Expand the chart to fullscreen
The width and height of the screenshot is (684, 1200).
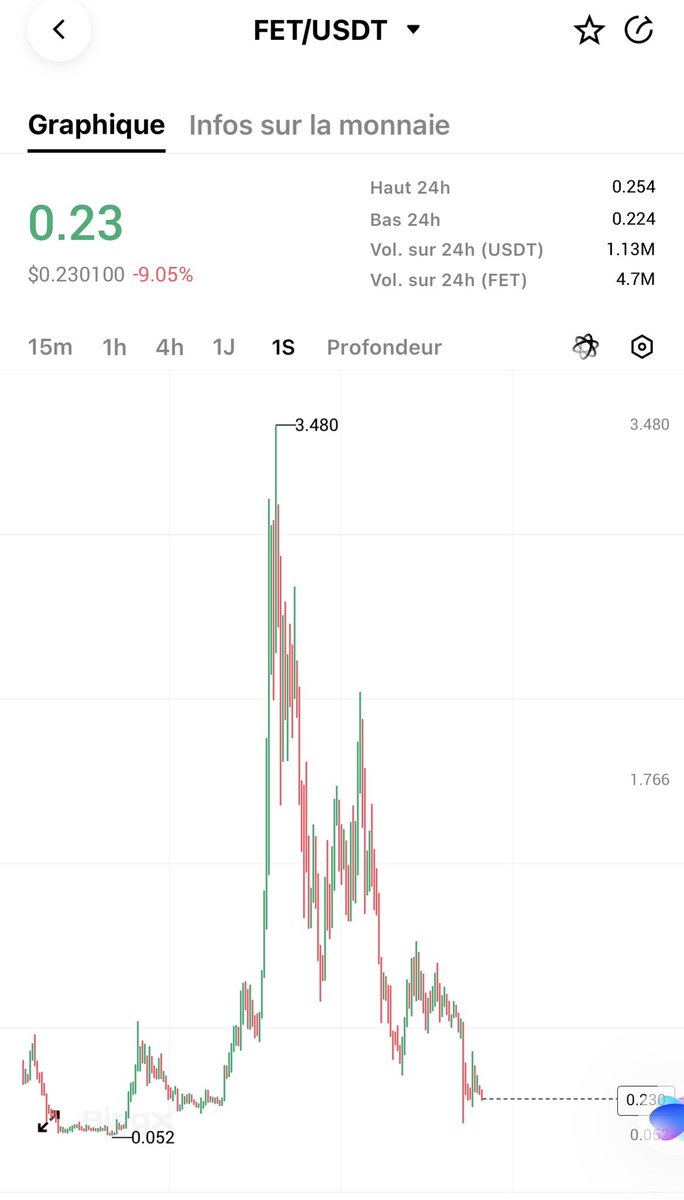click(48, 1121)
